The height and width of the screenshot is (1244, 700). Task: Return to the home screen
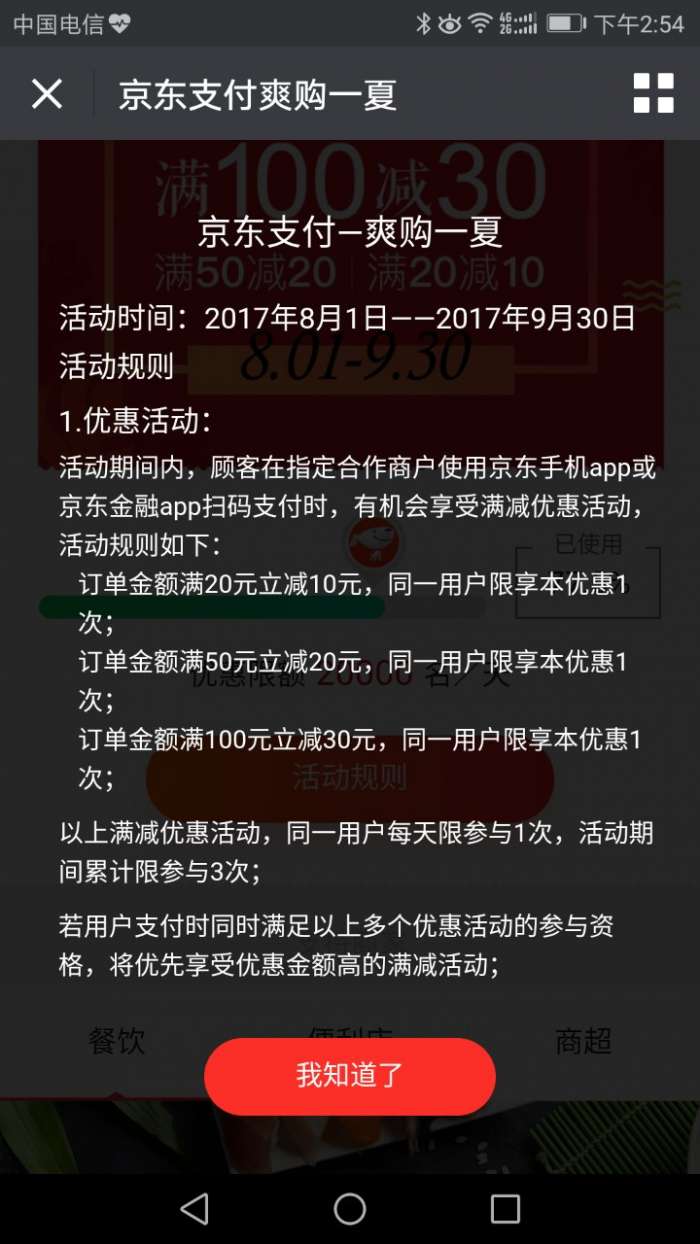[350, 1208]
